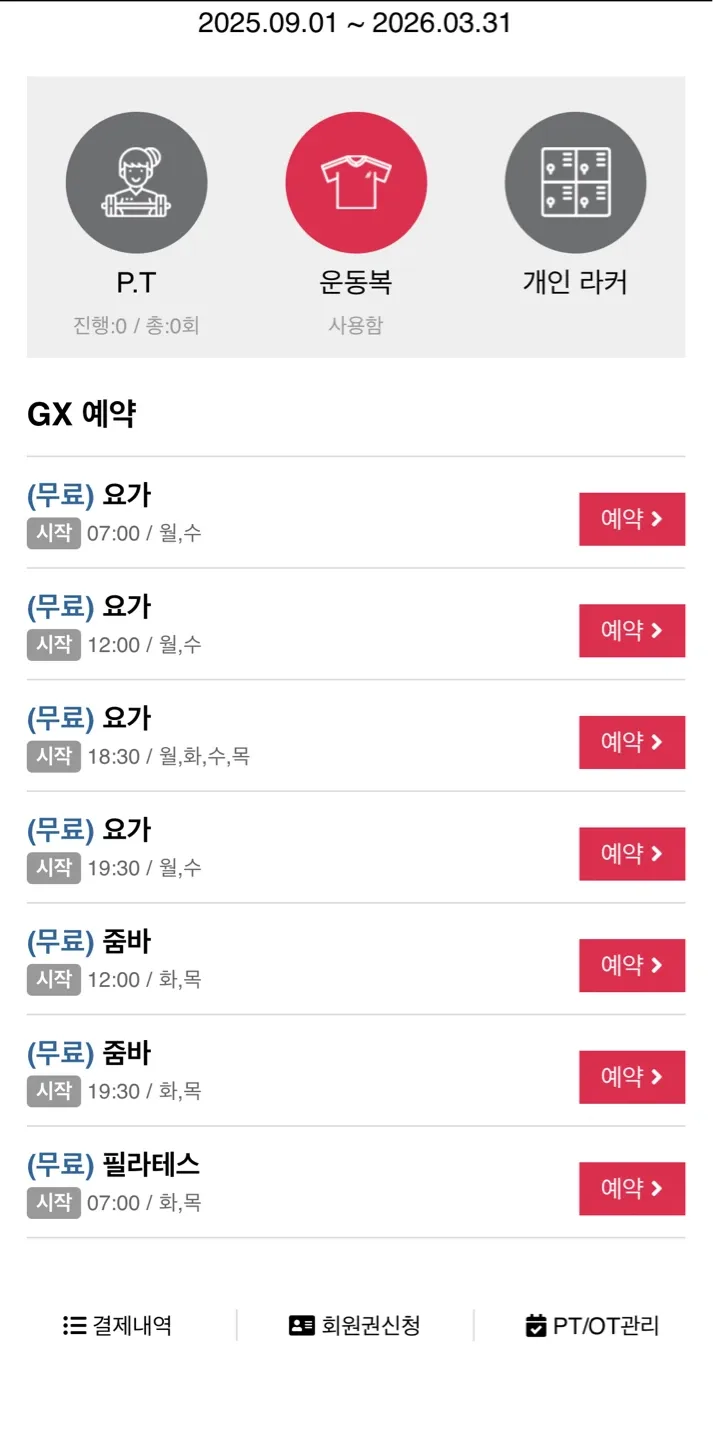The image size is (713, 1440).
Task: Select the 운동복 uniform icon
Action: [356, 183]
